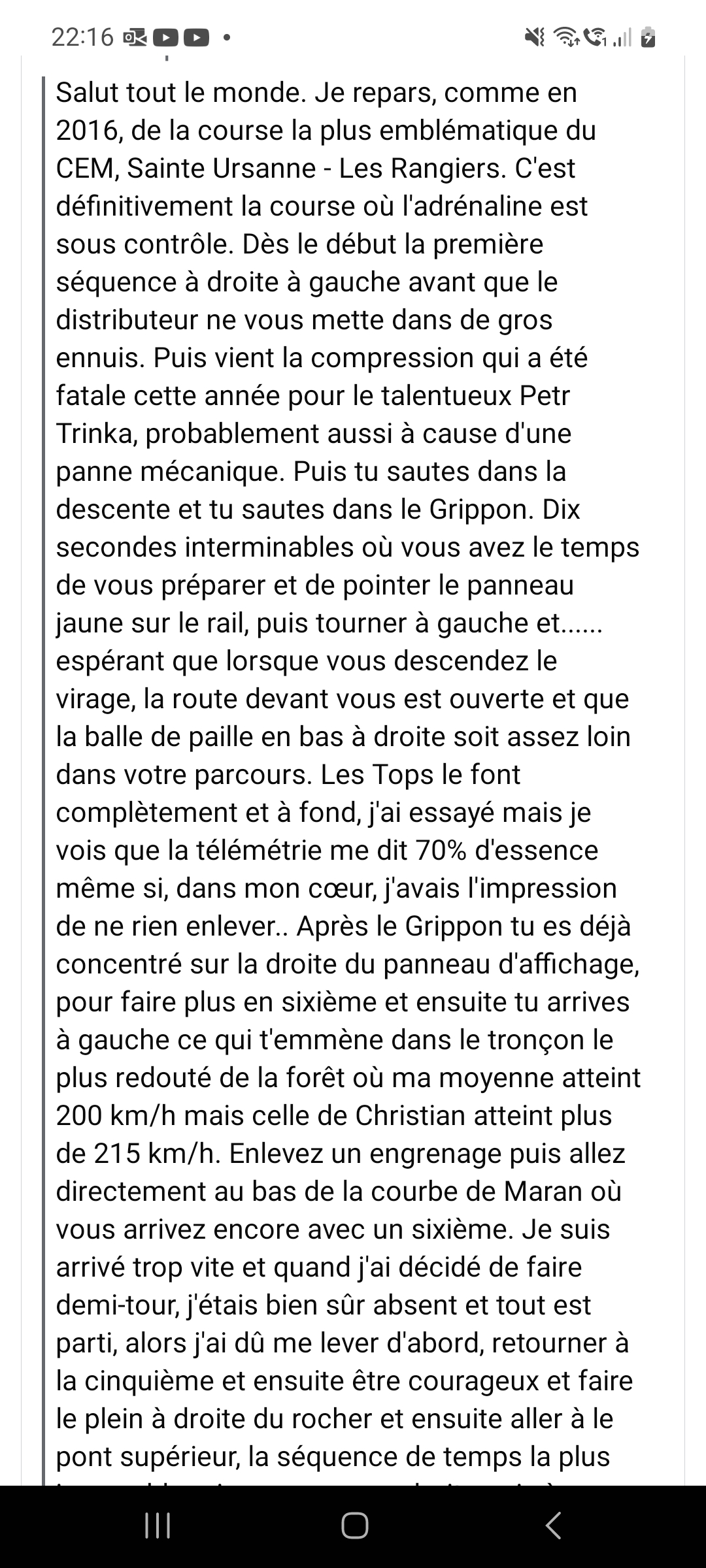
Task: Open the recent apps view
Action: pos(157,1526)
